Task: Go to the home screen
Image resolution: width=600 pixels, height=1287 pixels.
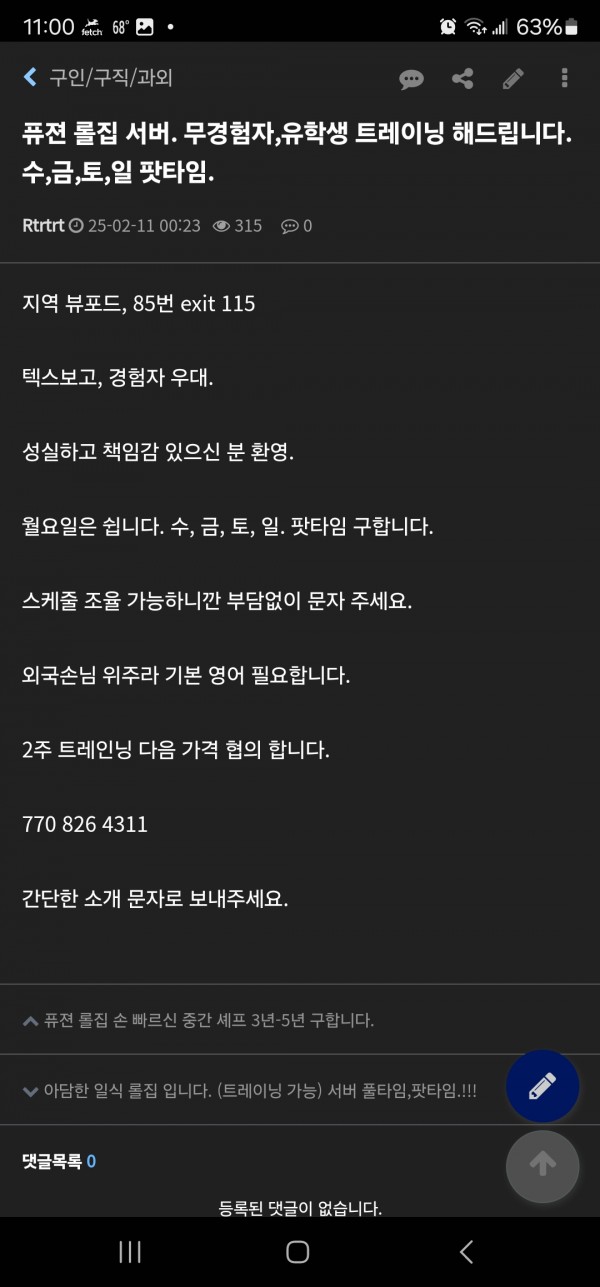Action: tap(298, 1251)
